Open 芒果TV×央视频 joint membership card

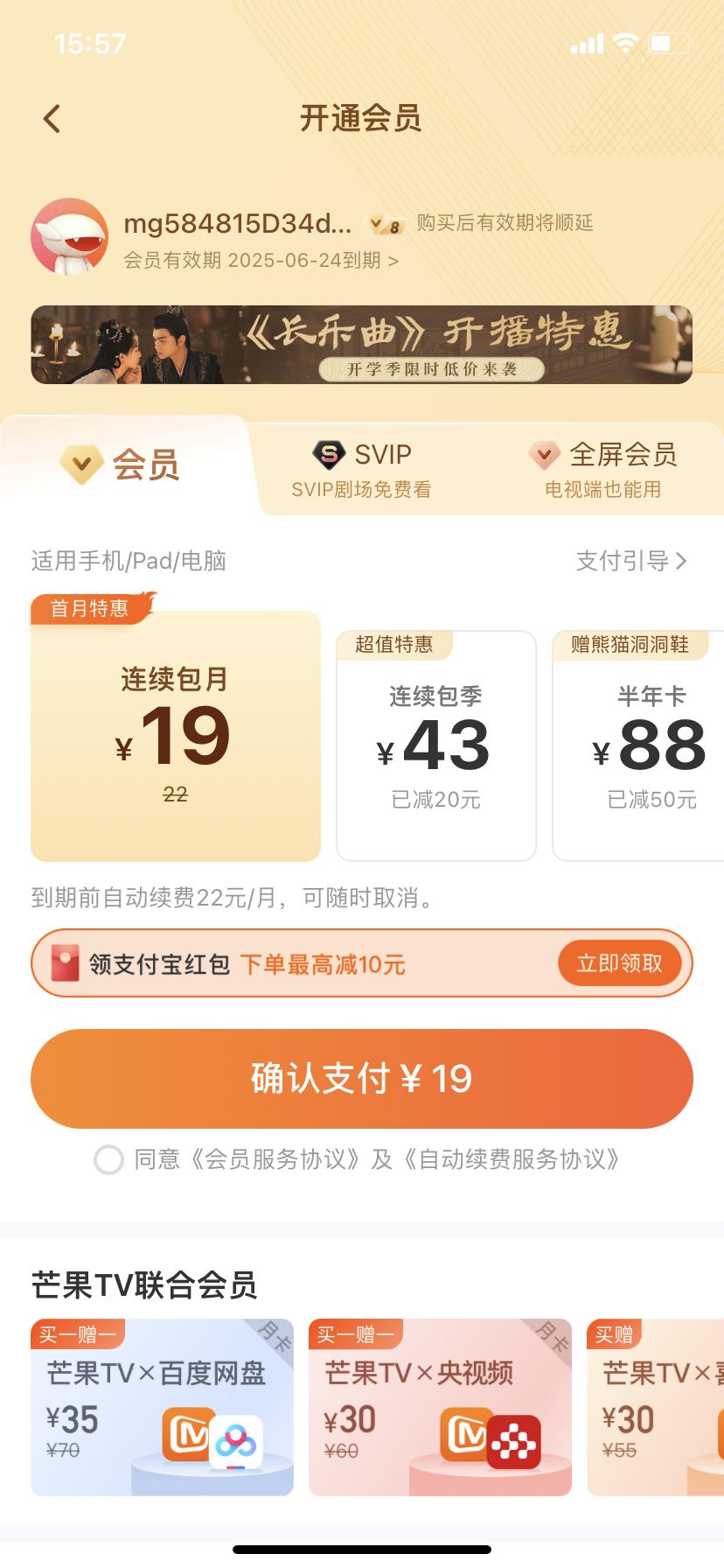click(x=440, y=1407)
